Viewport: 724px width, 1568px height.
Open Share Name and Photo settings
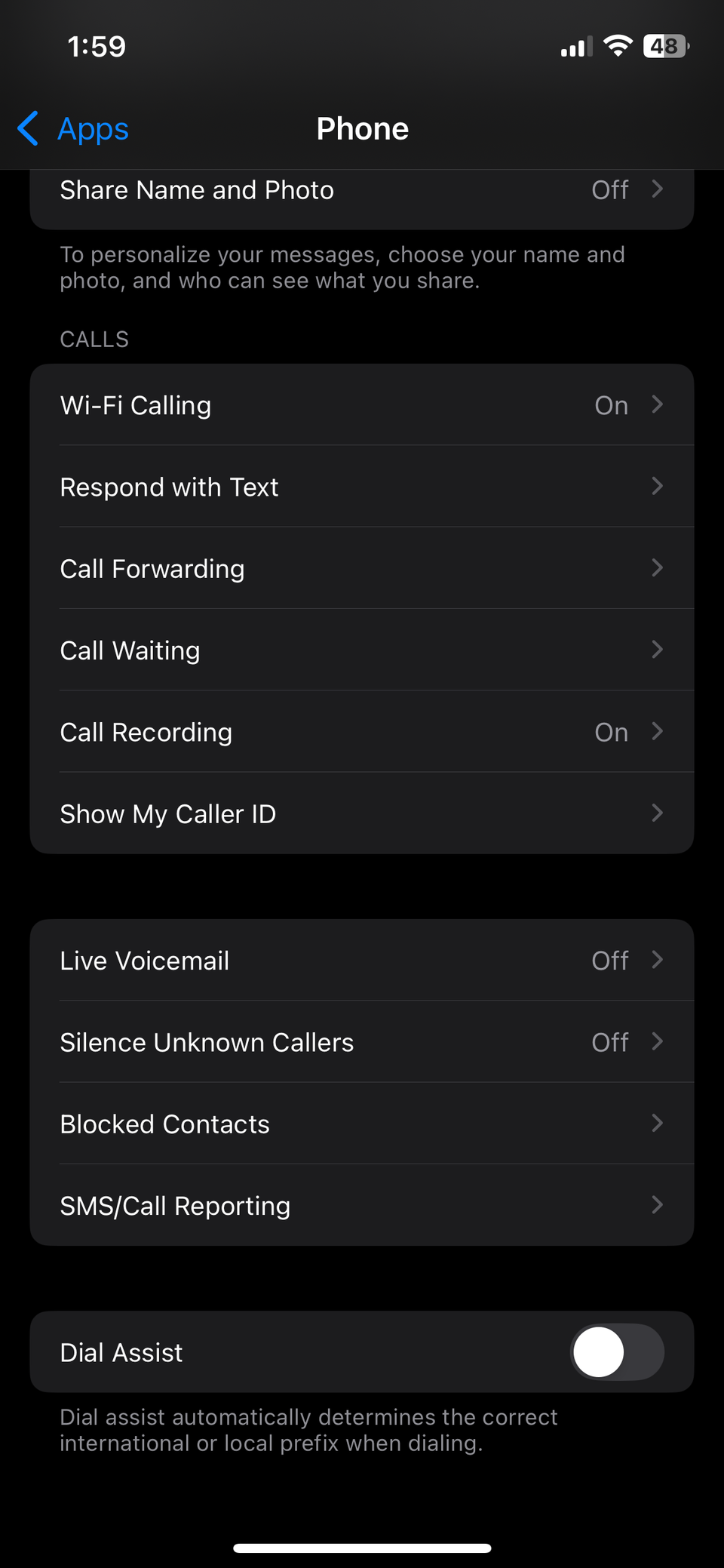tap(362, 190)
